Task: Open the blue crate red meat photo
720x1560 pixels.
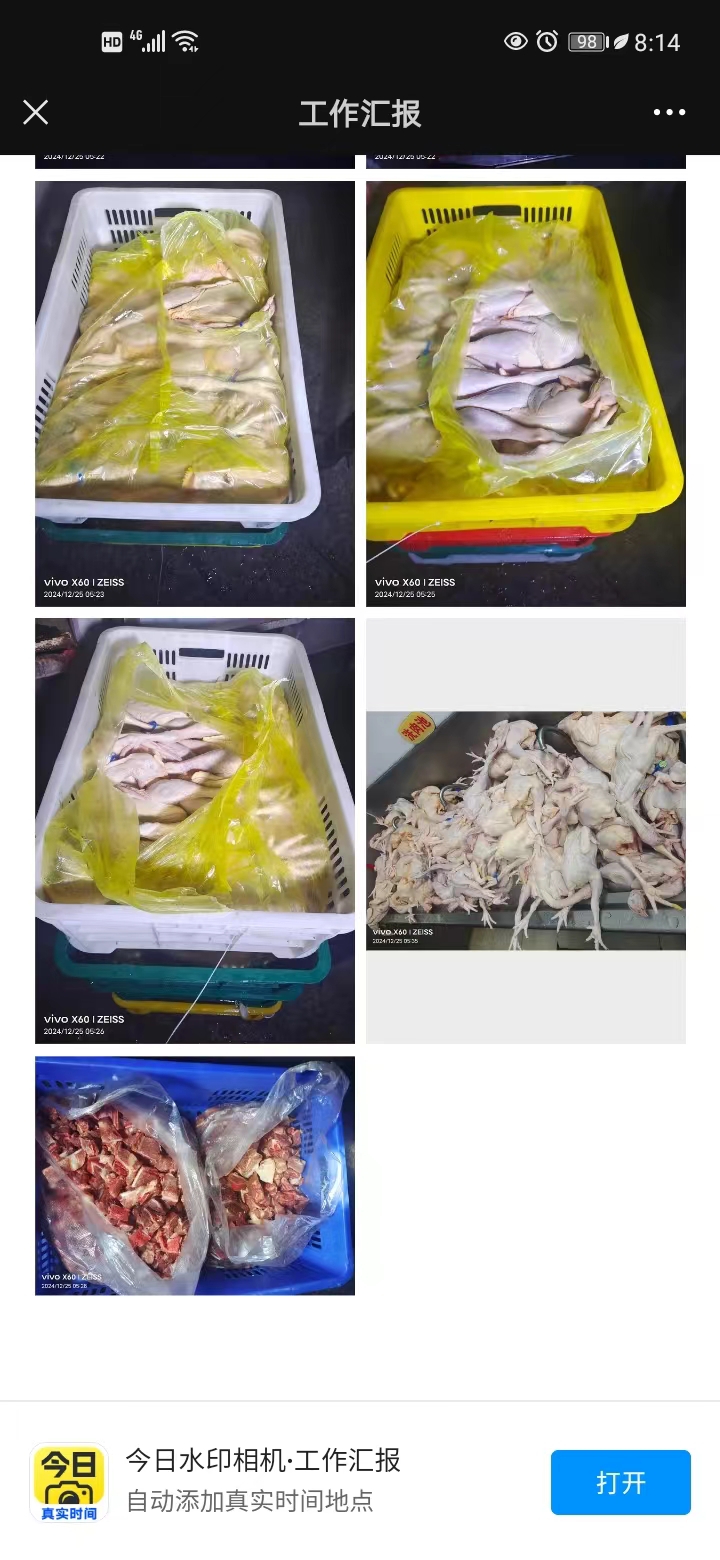Action: pos(195,1175)
